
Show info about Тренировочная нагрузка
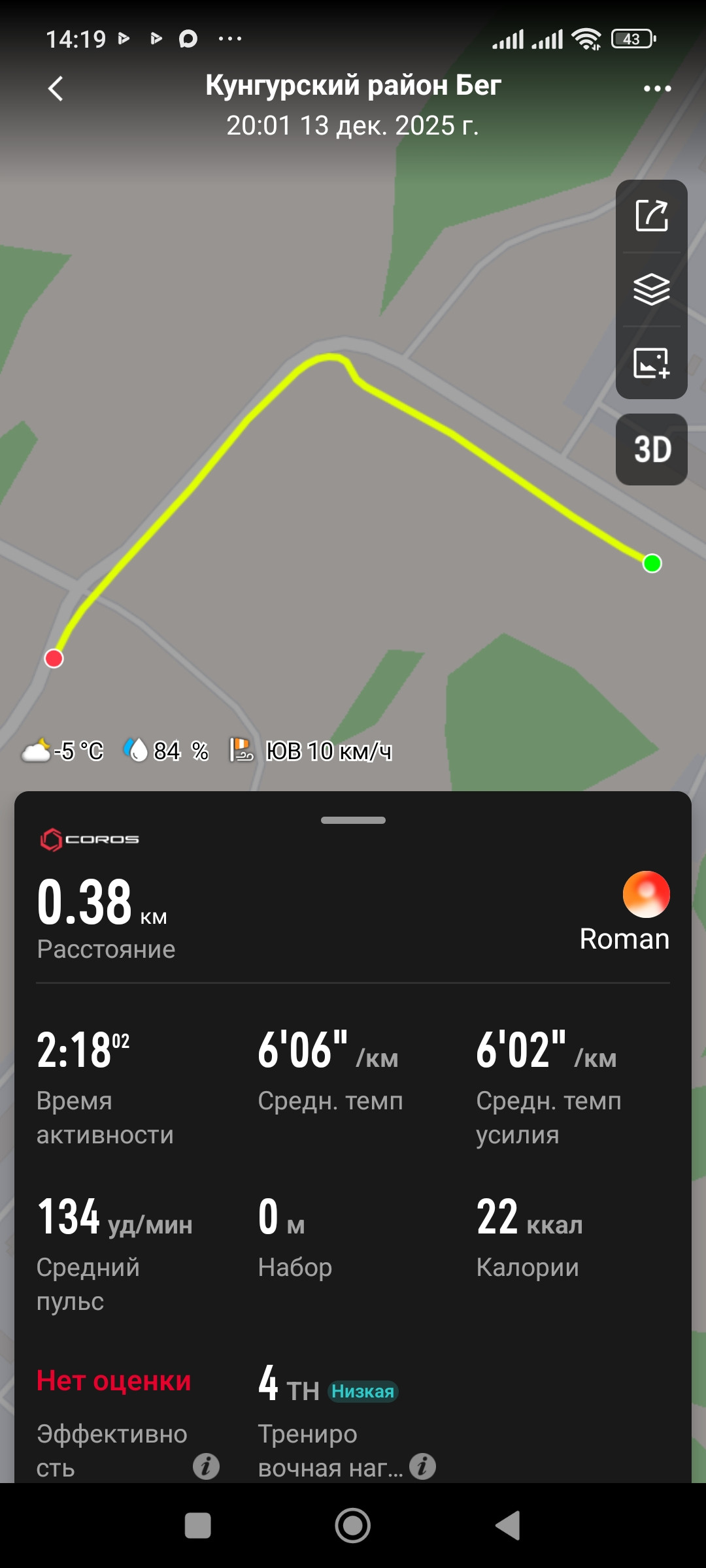click(422, 1466)
